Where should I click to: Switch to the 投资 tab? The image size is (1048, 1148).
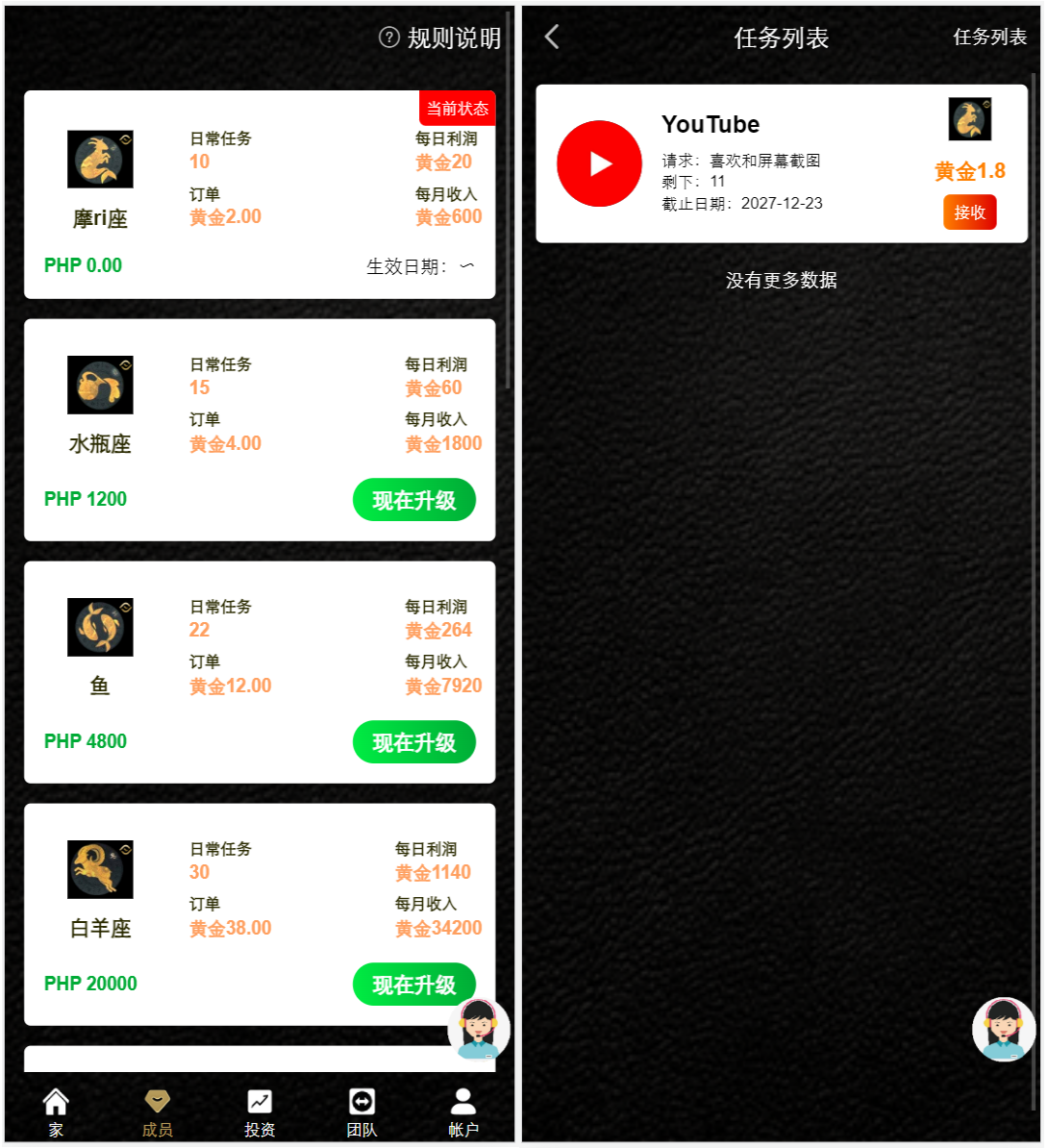[260, 1112]
